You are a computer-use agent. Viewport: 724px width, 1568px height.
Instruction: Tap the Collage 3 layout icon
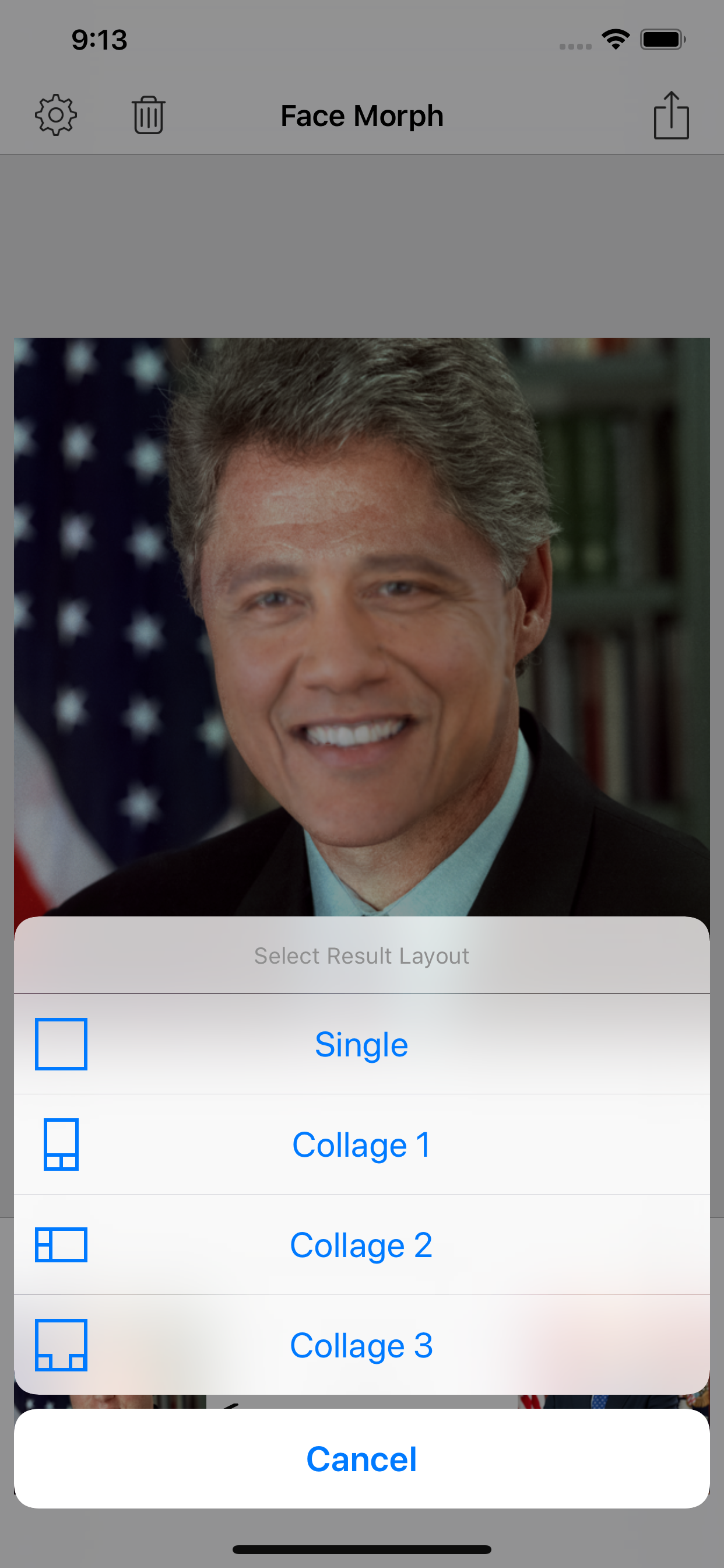pos(61,1345)
